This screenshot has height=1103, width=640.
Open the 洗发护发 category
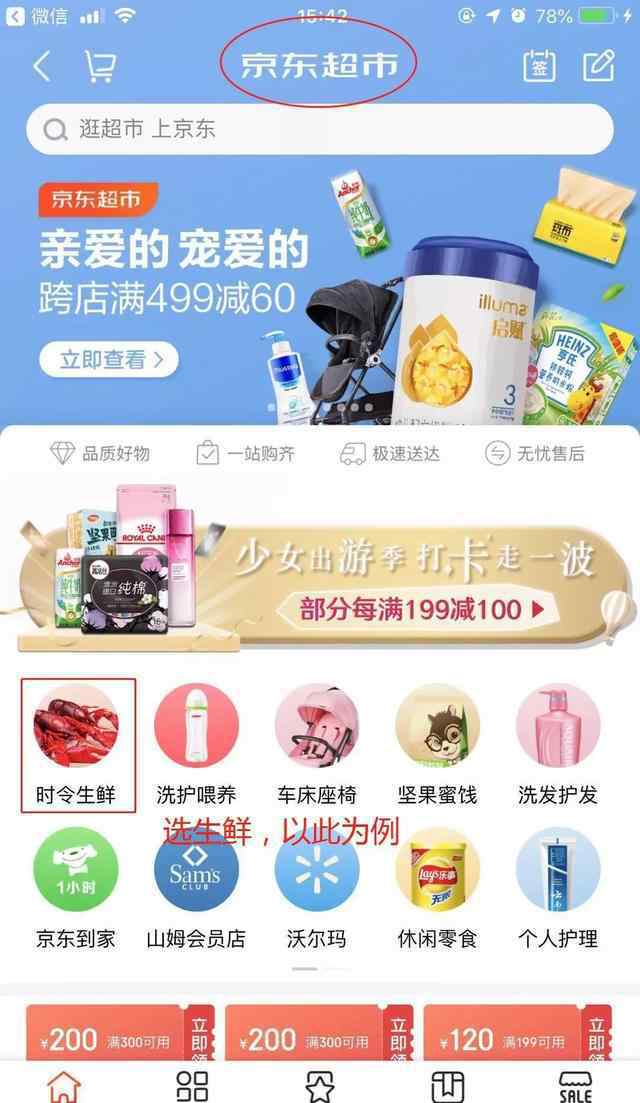[x=558, y=746]
